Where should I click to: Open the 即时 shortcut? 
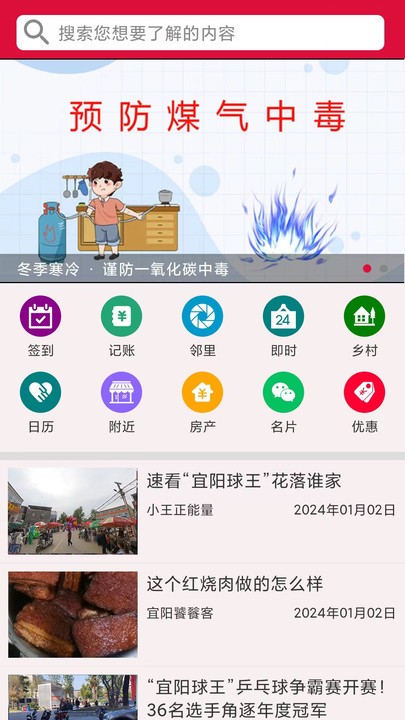coord(283,326)
